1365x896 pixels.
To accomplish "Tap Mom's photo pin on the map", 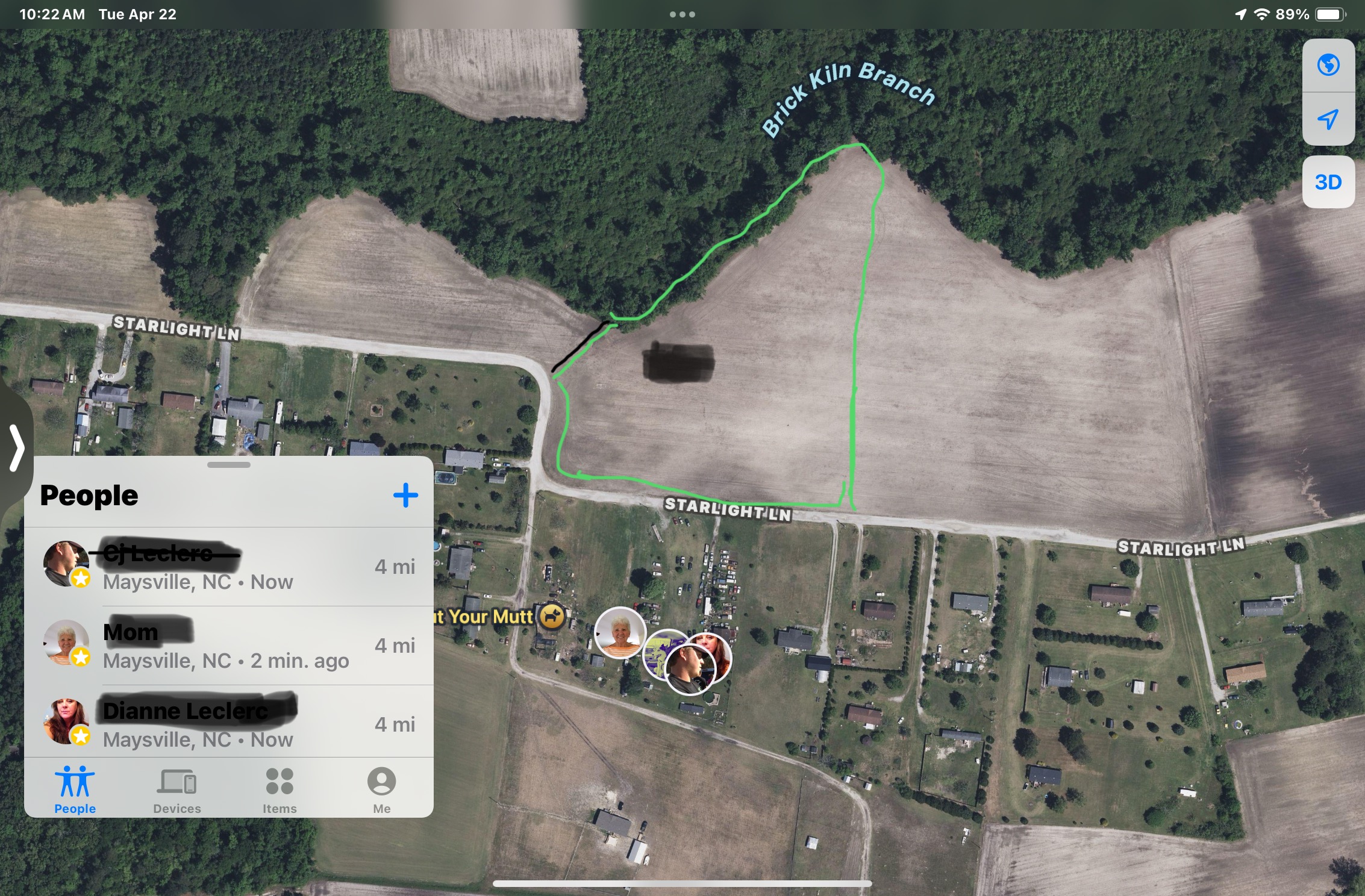I will click(620, 632).
